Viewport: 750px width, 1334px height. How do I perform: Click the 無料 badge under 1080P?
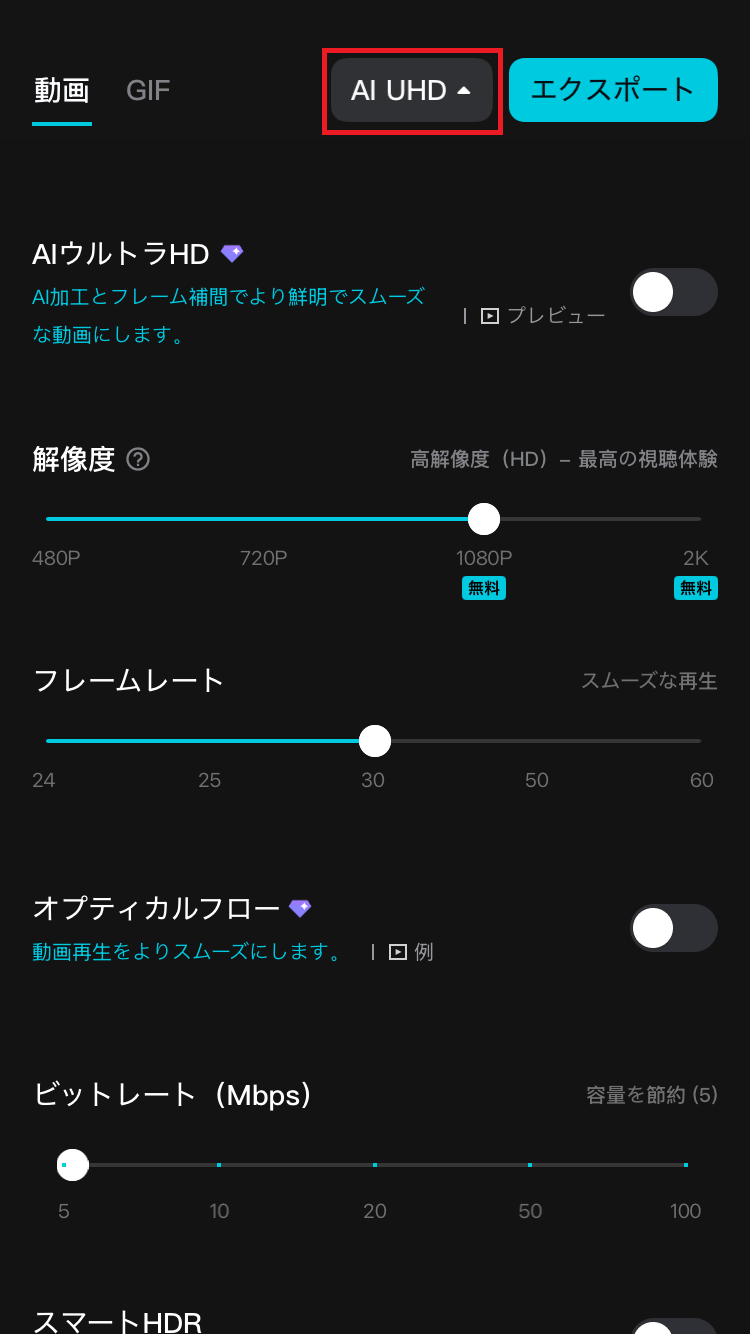click(x=484, y=588)
